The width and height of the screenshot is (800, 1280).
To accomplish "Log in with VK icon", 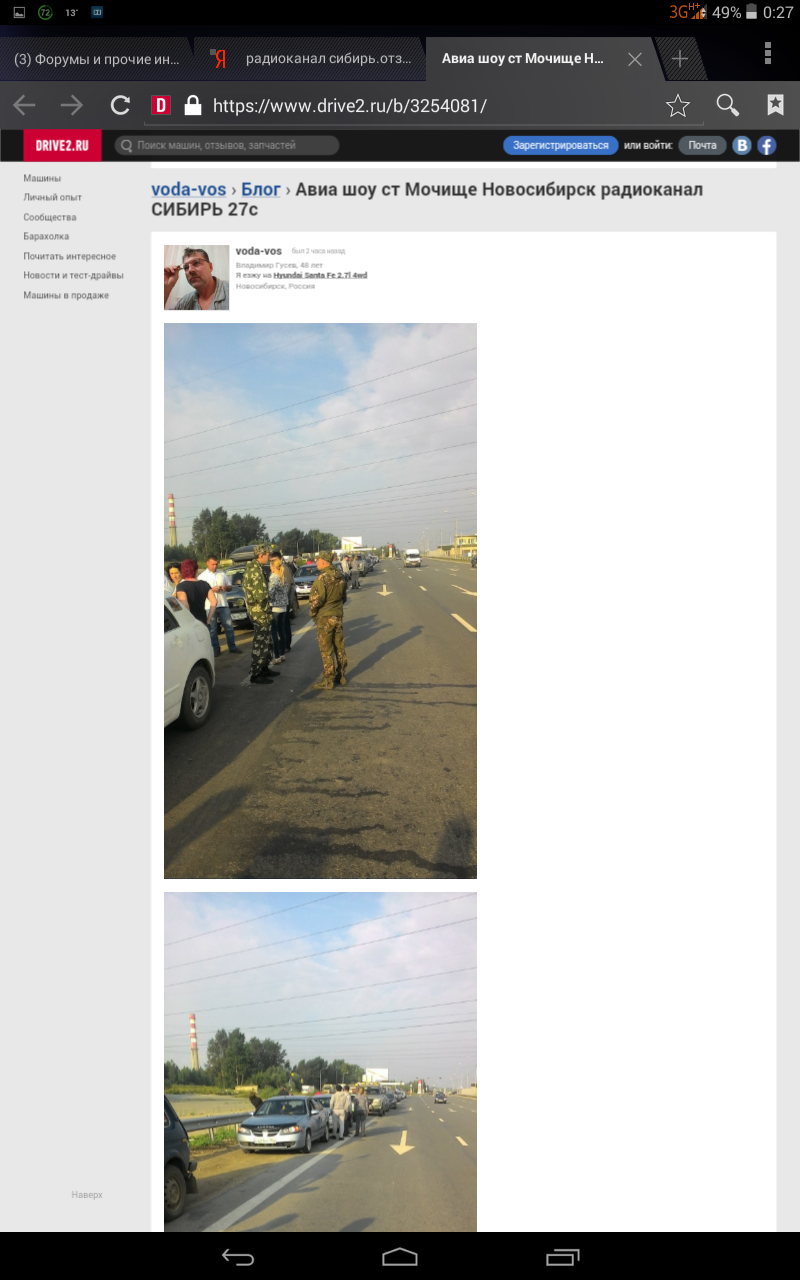I will click(x=742, y=146).
